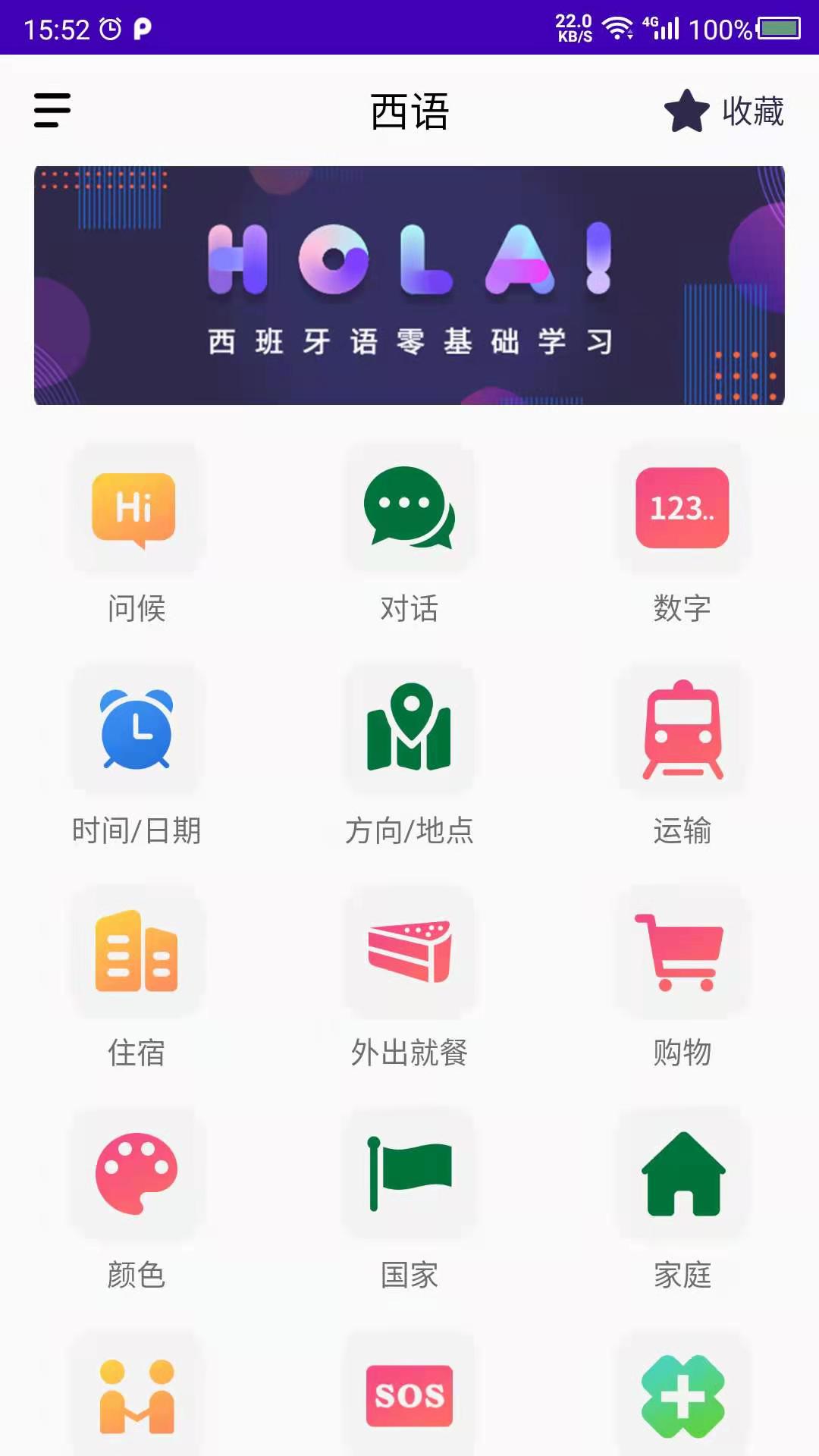Open the 住宿 accommodation buildings icon

(x=136, y=952)
